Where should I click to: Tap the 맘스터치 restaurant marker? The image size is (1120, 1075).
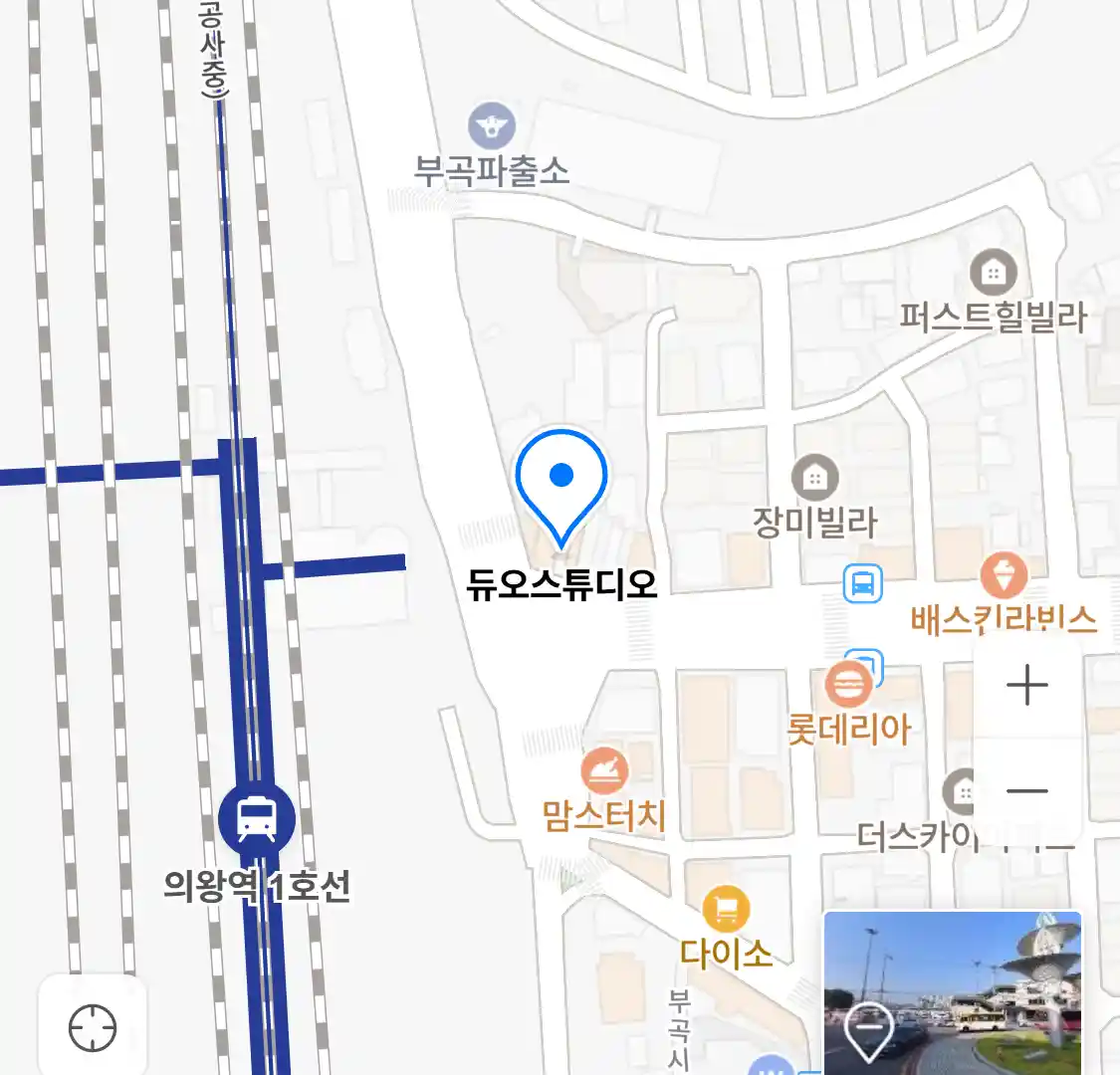604,770
